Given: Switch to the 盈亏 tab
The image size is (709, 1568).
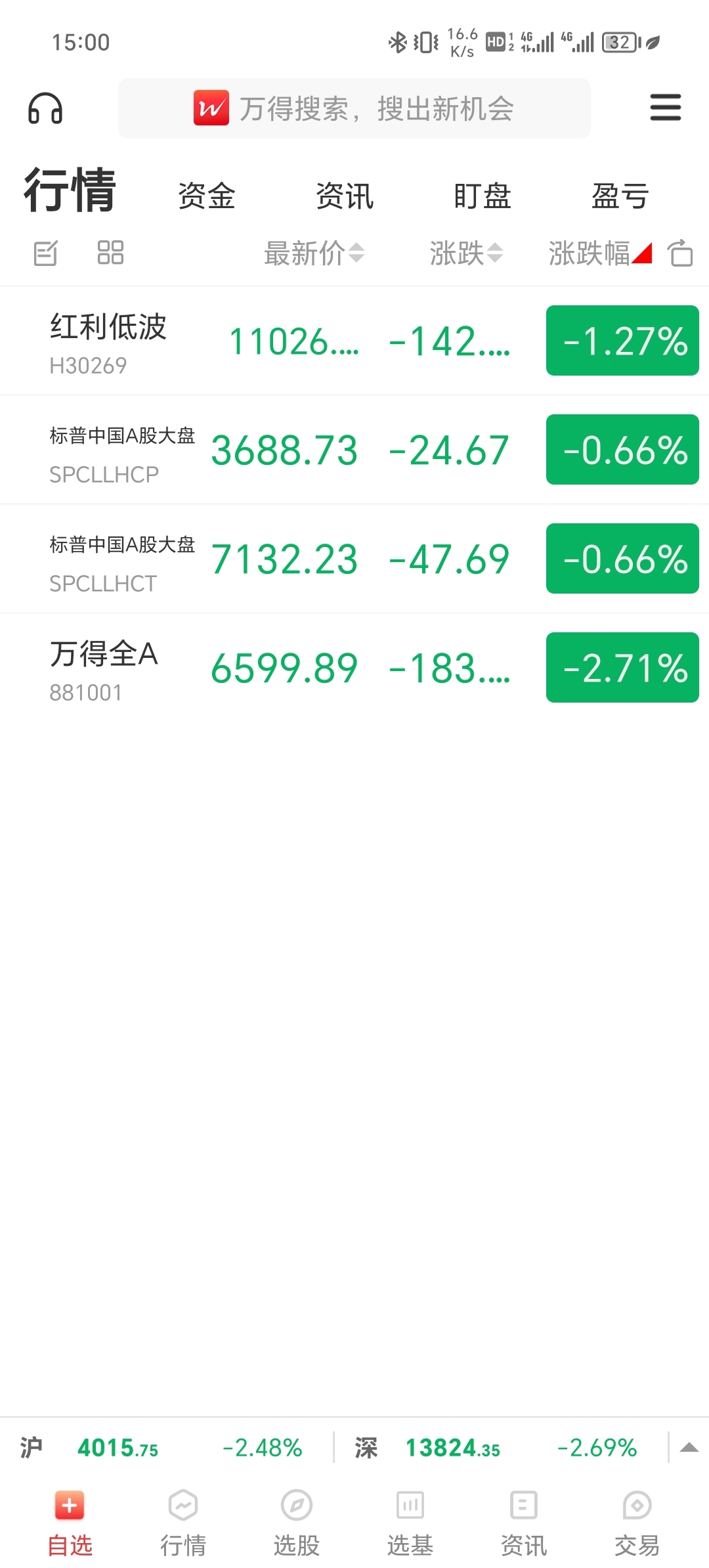Looking at the screenshot, I should (620, 196).
